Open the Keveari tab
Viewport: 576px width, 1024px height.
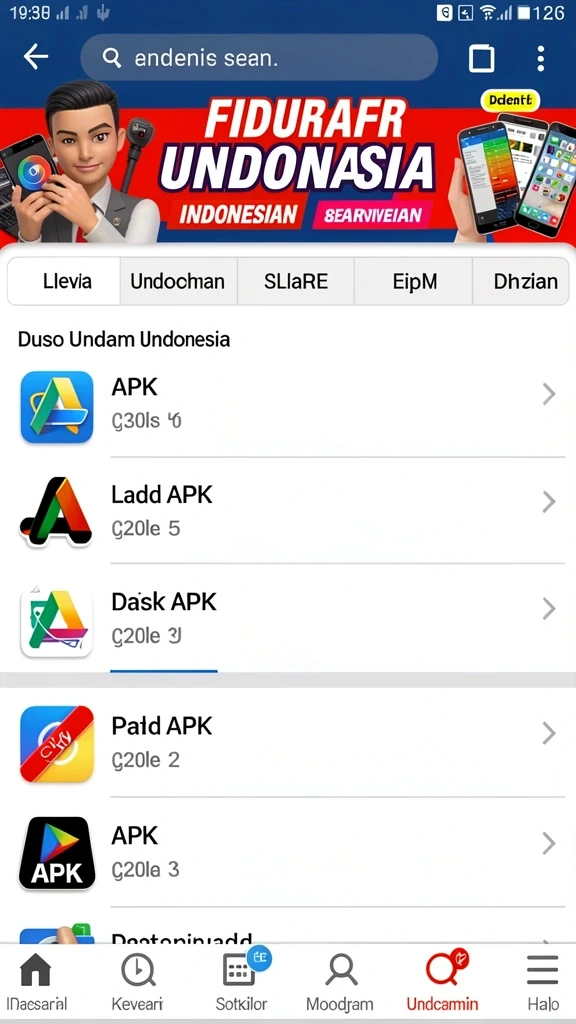[x=138, y=982]
